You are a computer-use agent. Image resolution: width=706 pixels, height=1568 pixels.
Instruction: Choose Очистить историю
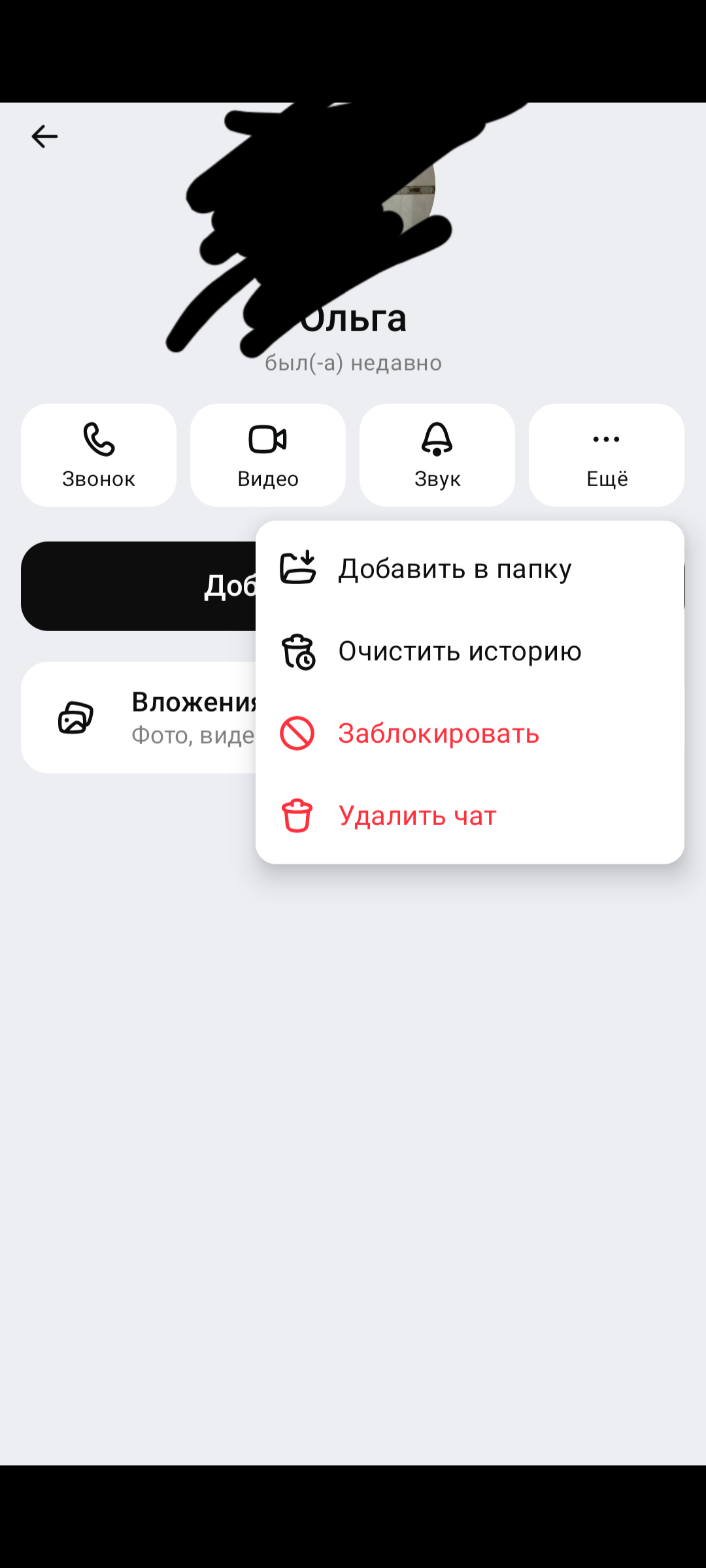(x=460, y=651)
